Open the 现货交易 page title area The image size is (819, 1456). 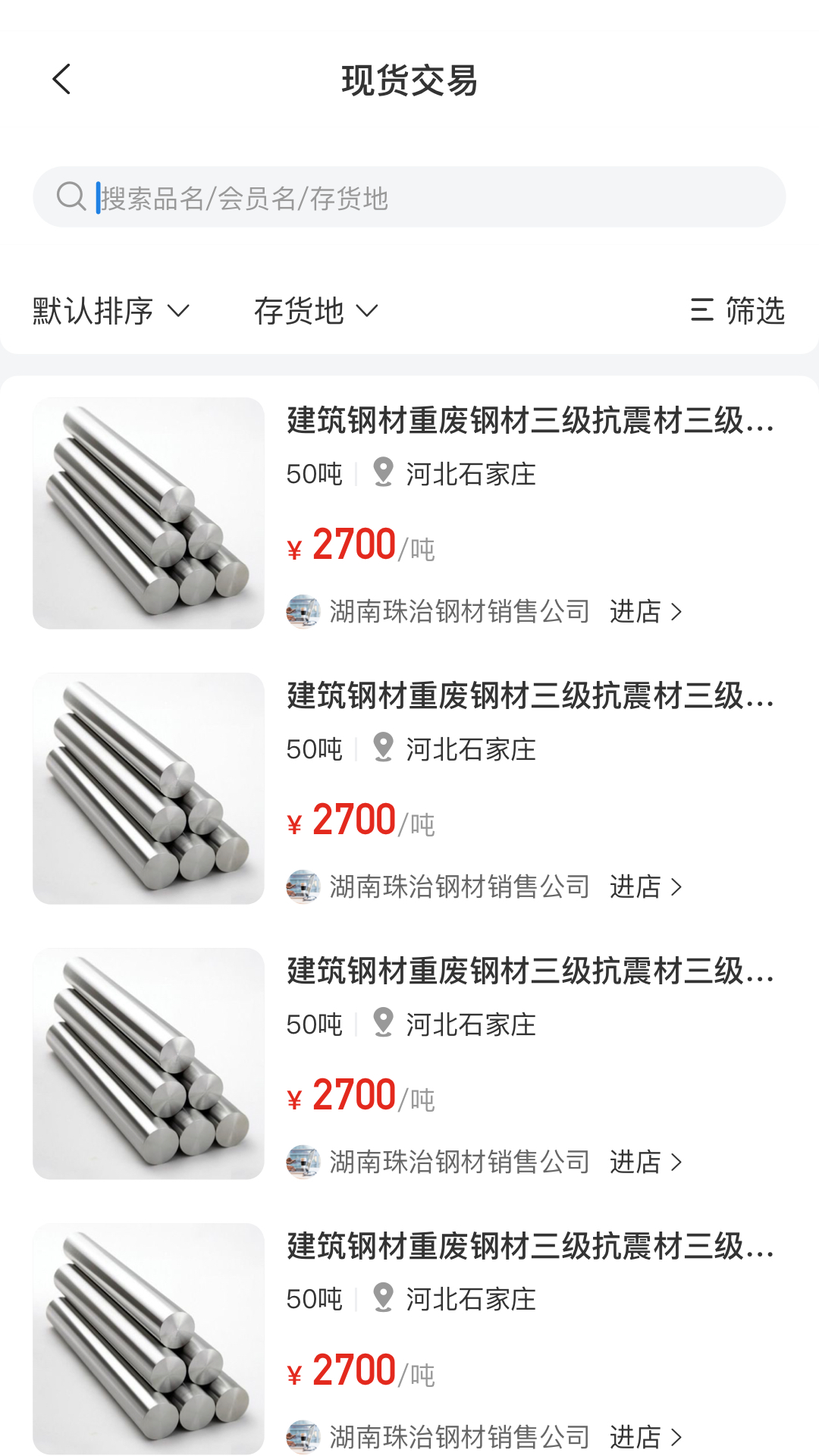coord(409,78)
